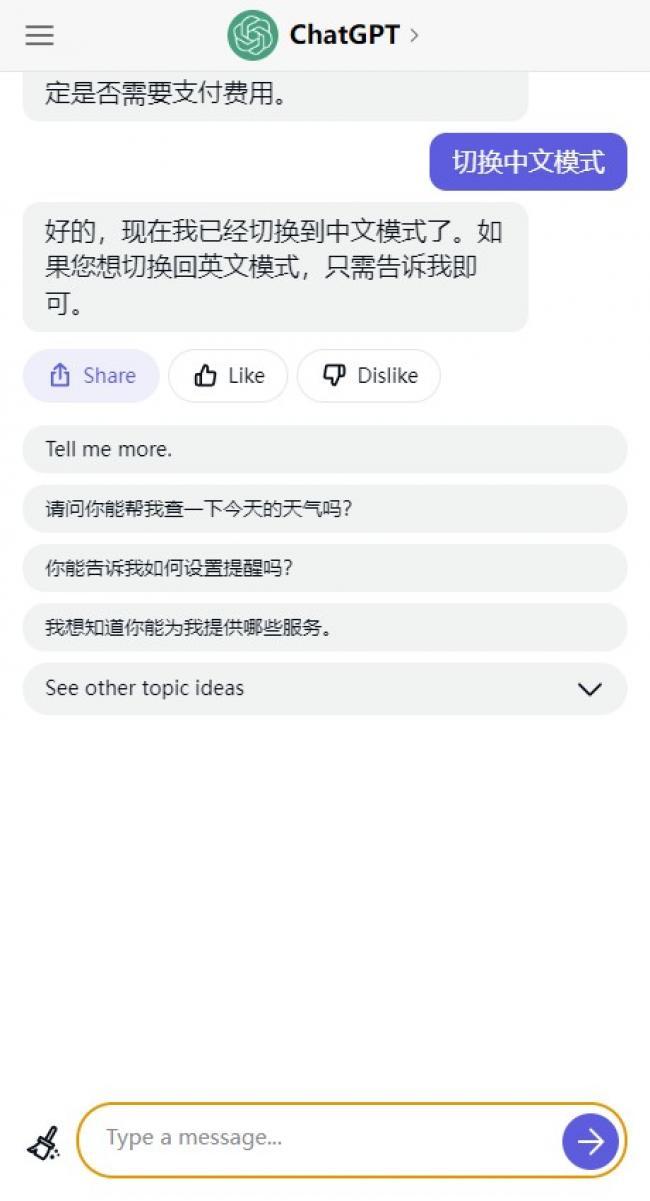Tap the suggestion asking what services (服务) are offered
650x1201 pixels.
[x=325, y=628]
